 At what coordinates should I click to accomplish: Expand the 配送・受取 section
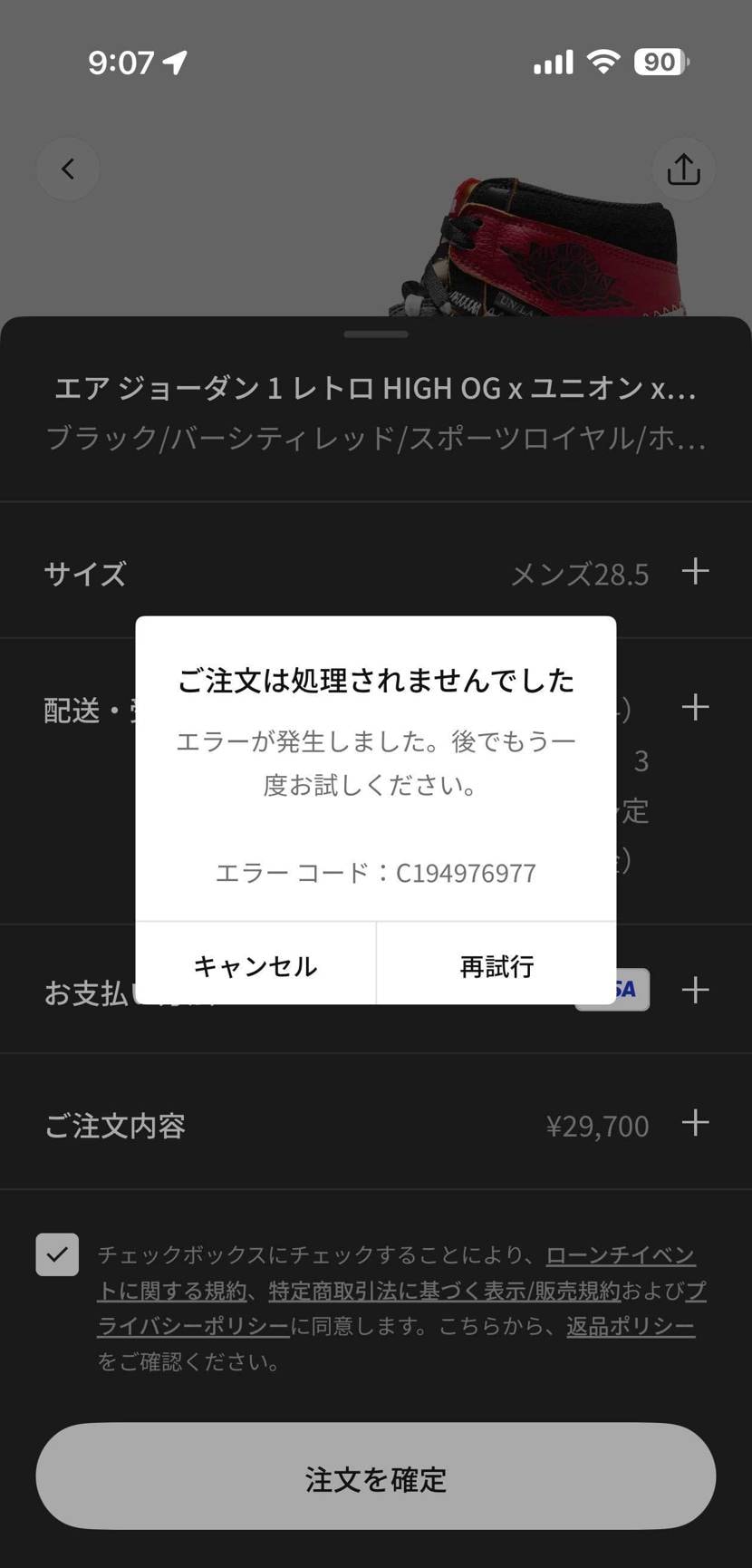click(696, 706)
